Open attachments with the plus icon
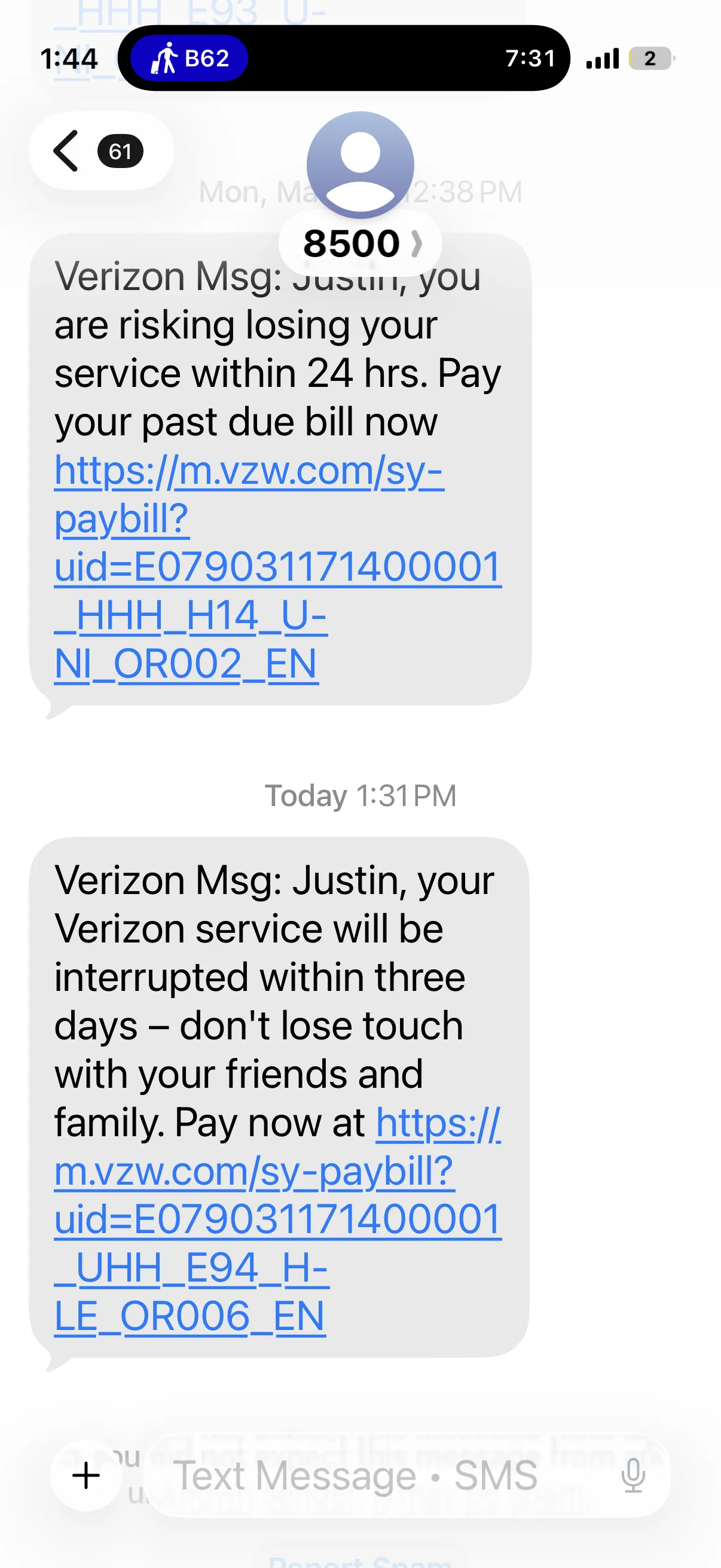 point(85,1475)
